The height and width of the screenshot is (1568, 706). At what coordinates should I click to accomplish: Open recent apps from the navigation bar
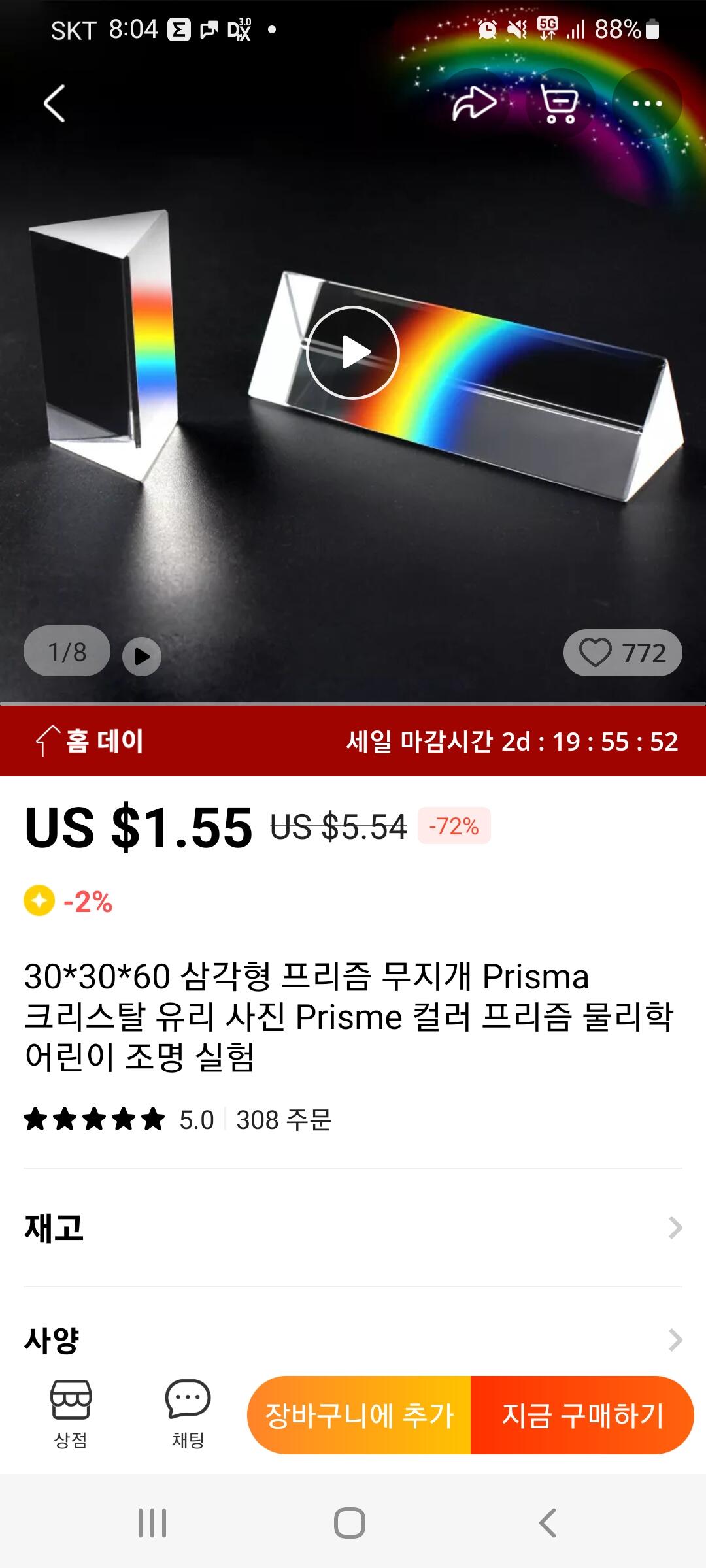point(152,1523)
